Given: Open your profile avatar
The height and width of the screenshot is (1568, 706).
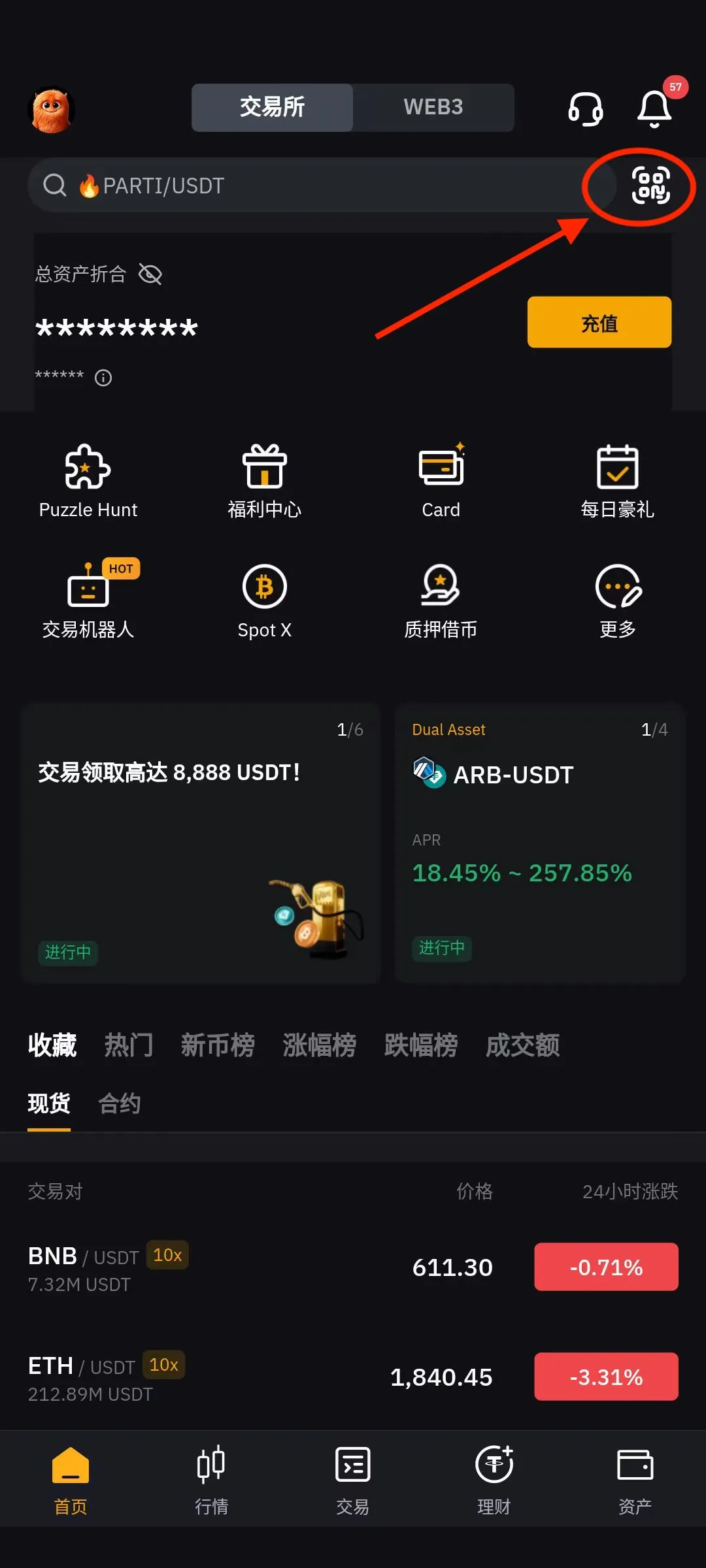Looking at the screenshot, I should pos(52,109).
